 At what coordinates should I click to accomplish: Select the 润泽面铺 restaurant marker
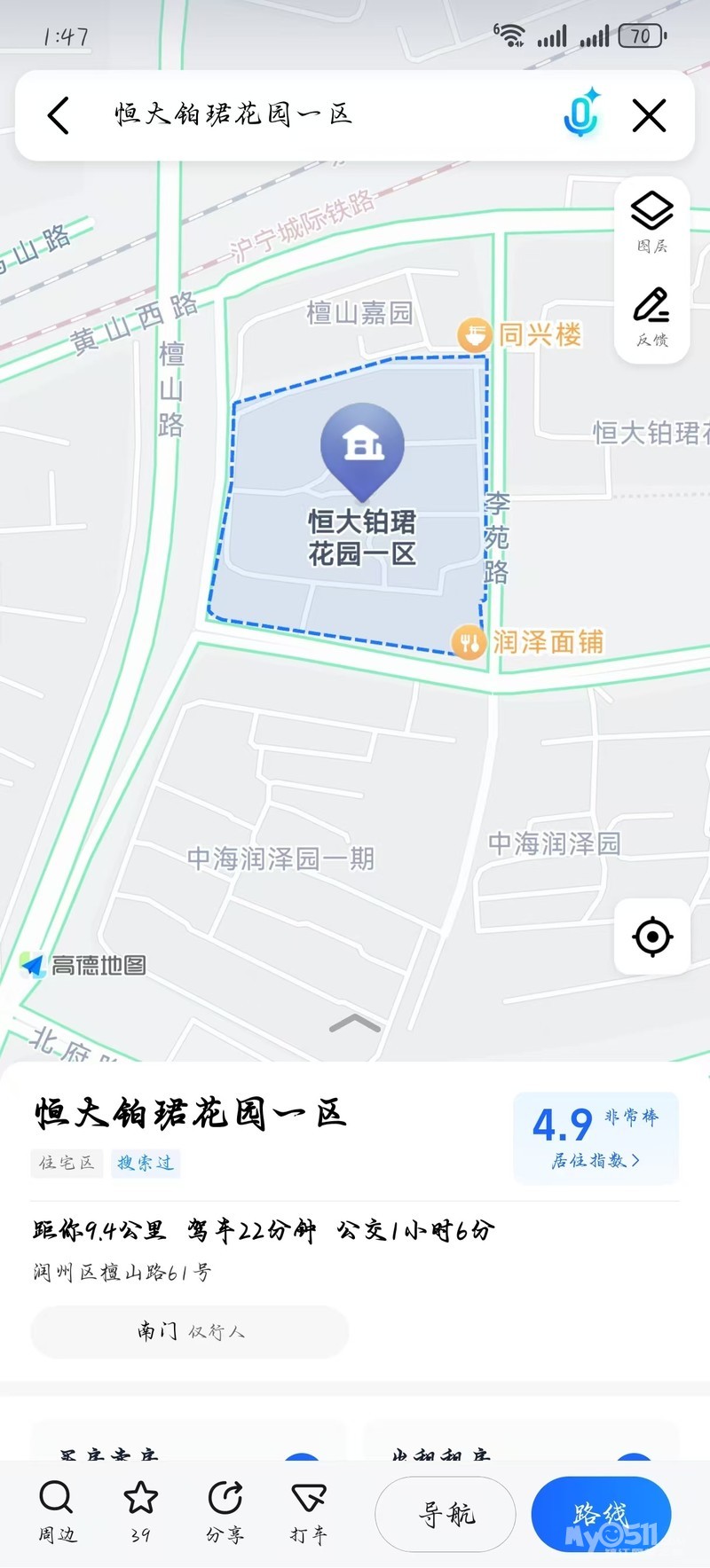pyautogui.click(x=468, y=641)
